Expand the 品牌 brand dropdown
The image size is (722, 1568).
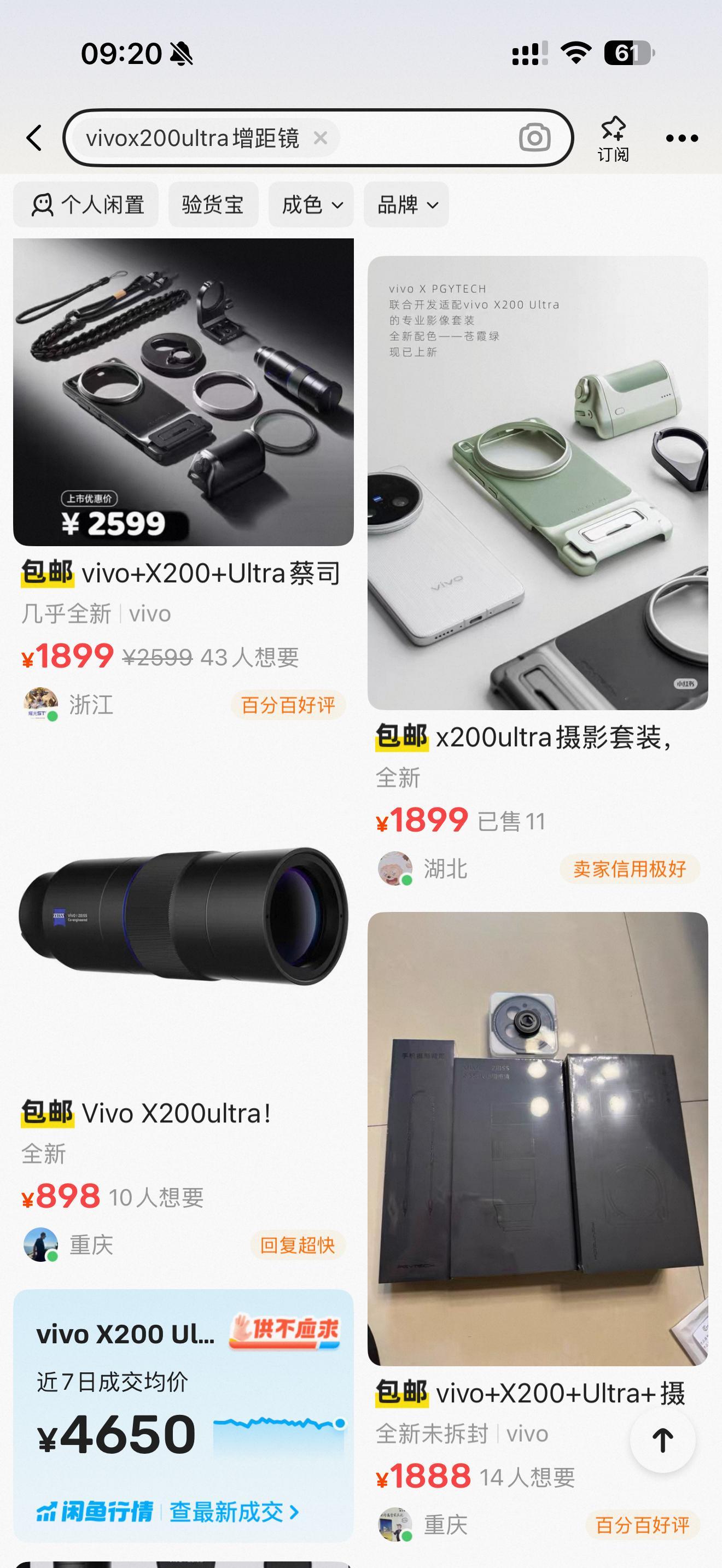406,204
